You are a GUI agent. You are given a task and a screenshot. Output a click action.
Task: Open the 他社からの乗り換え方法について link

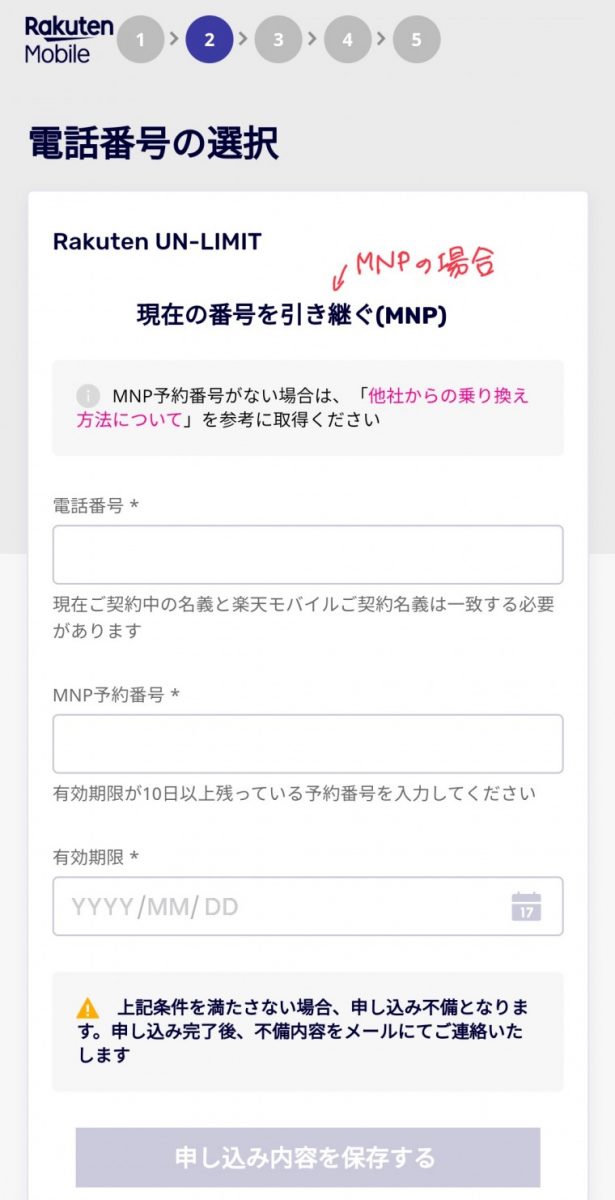tap(448, 396)
